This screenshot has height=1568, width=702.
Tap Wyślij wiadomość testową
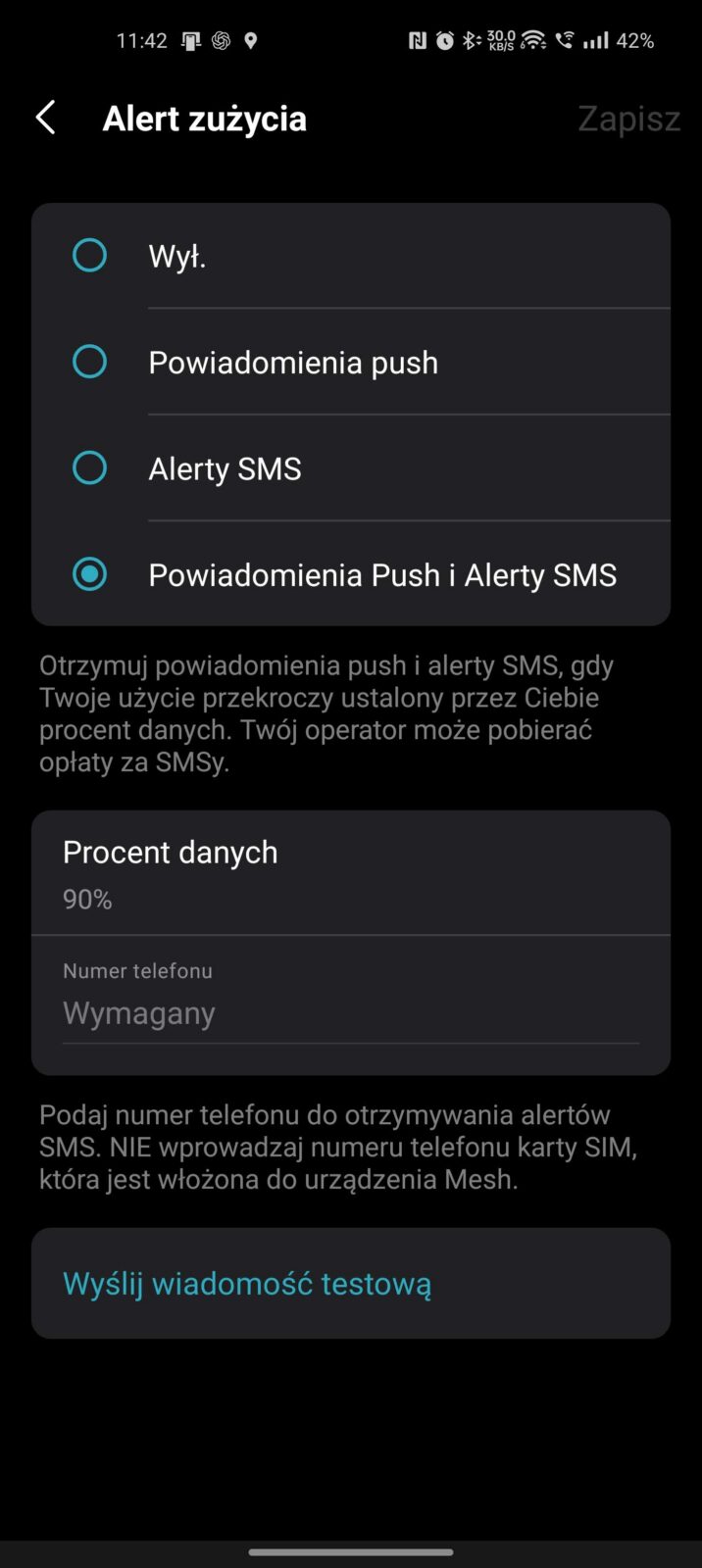247,1283
